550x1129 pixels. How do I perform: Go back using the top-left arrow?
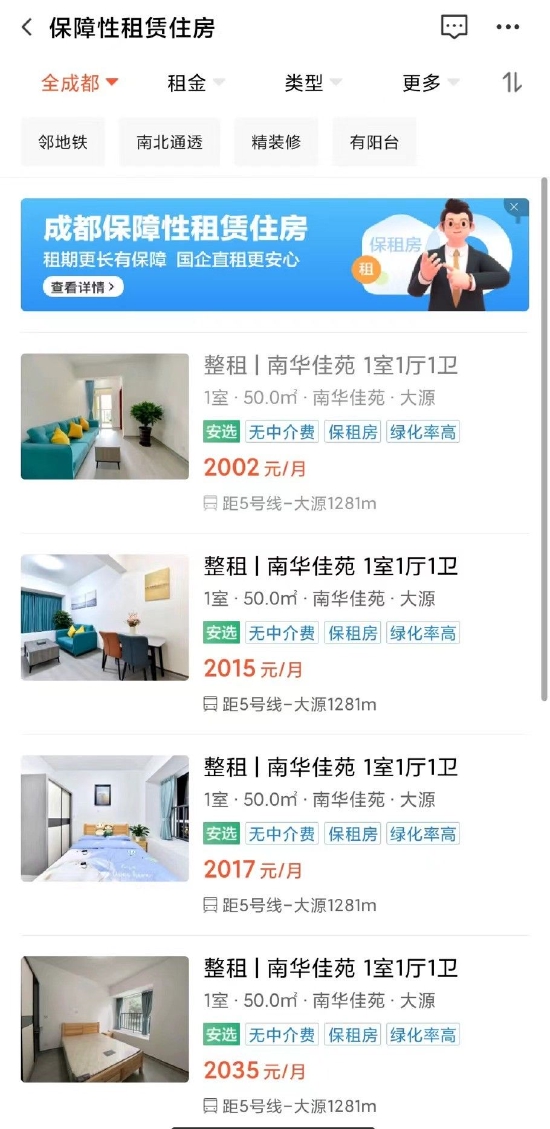point(27,28)
